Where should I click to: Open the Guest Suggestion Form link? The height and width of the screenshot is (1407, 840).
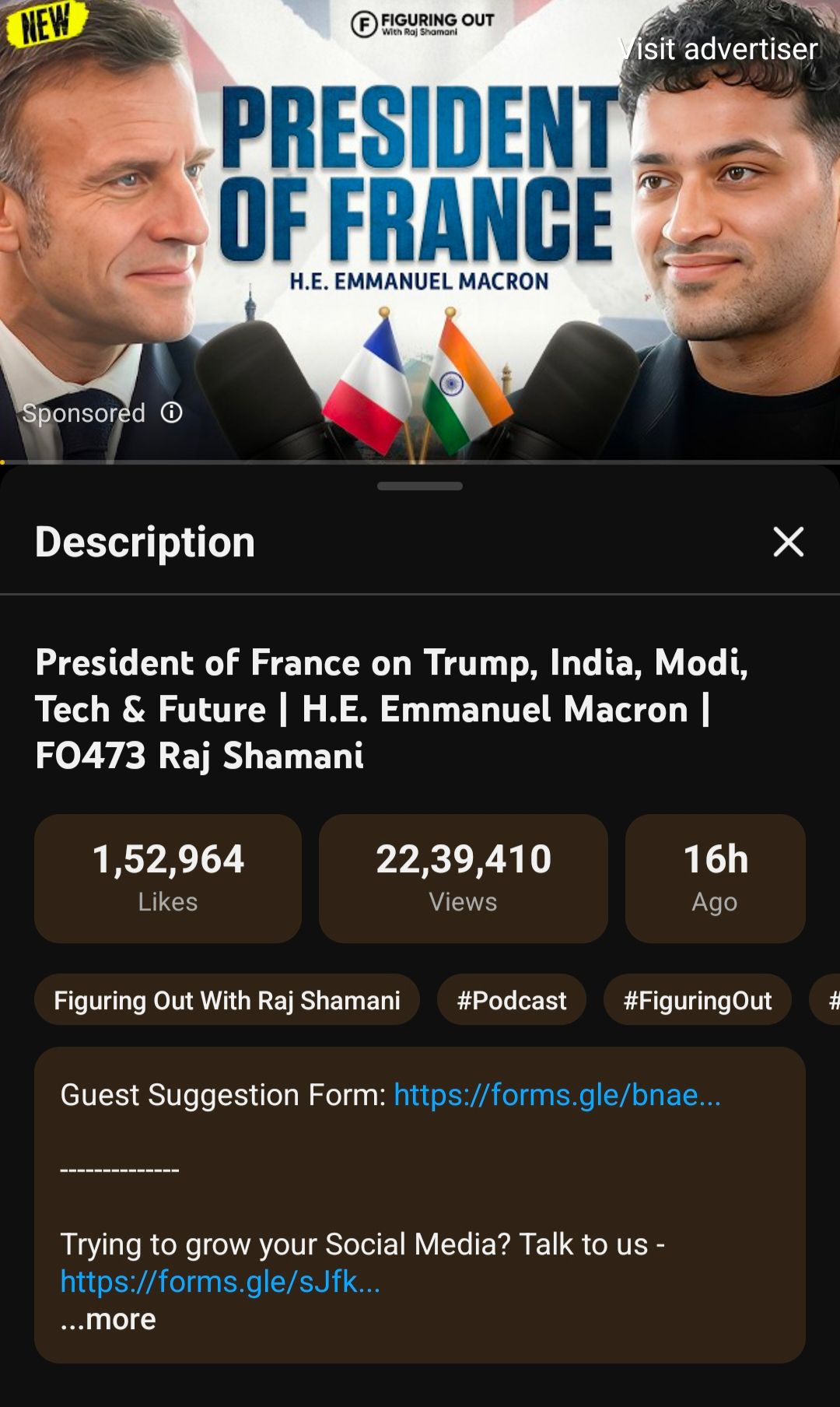coord(557,1095)
